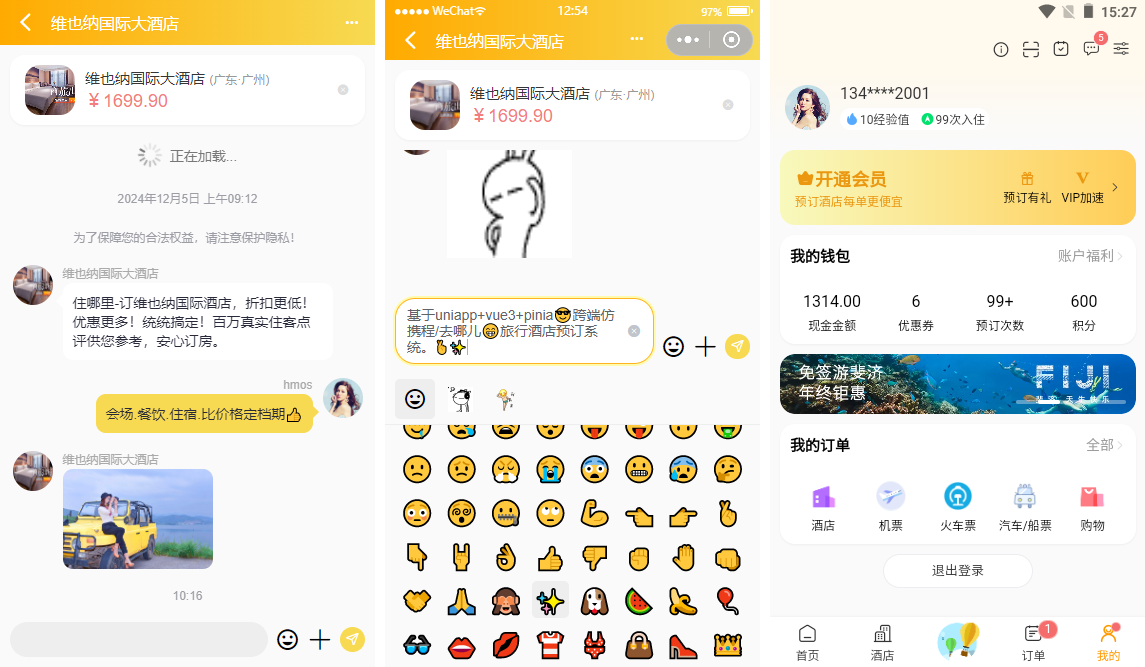This screenshot has height=667, width=1145.
Task: Open messages icon with badge 5
Action: click(x=1091, y=48)
